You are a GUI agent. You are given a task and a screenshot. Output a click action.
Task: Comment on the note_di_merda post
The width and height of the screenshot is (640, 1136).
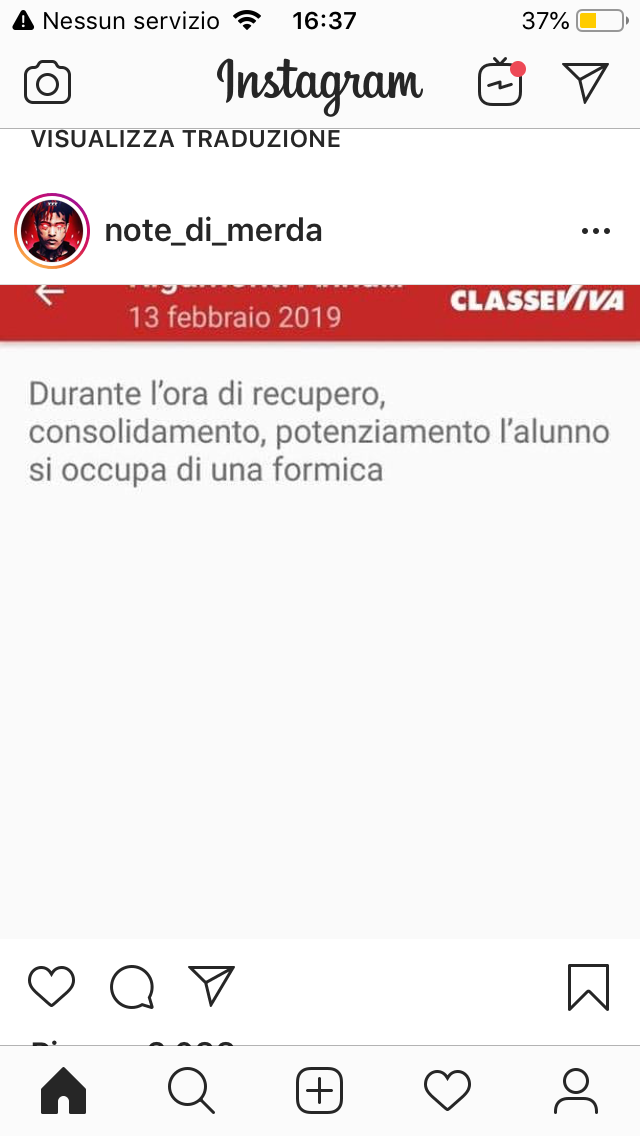pos(131,987)
